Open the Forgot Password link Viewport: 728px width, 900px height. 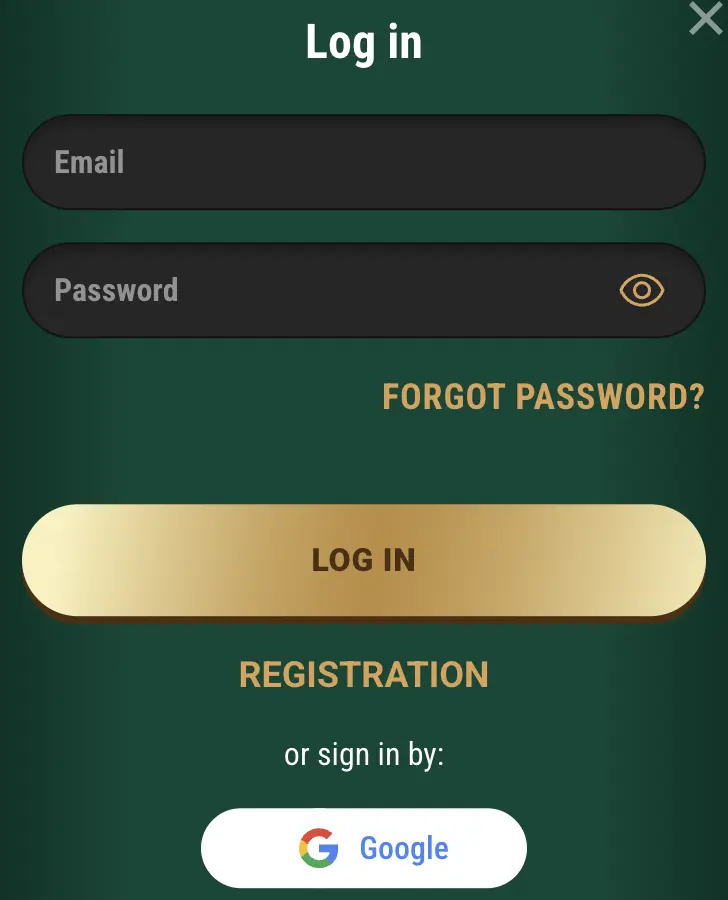(543, 397)
